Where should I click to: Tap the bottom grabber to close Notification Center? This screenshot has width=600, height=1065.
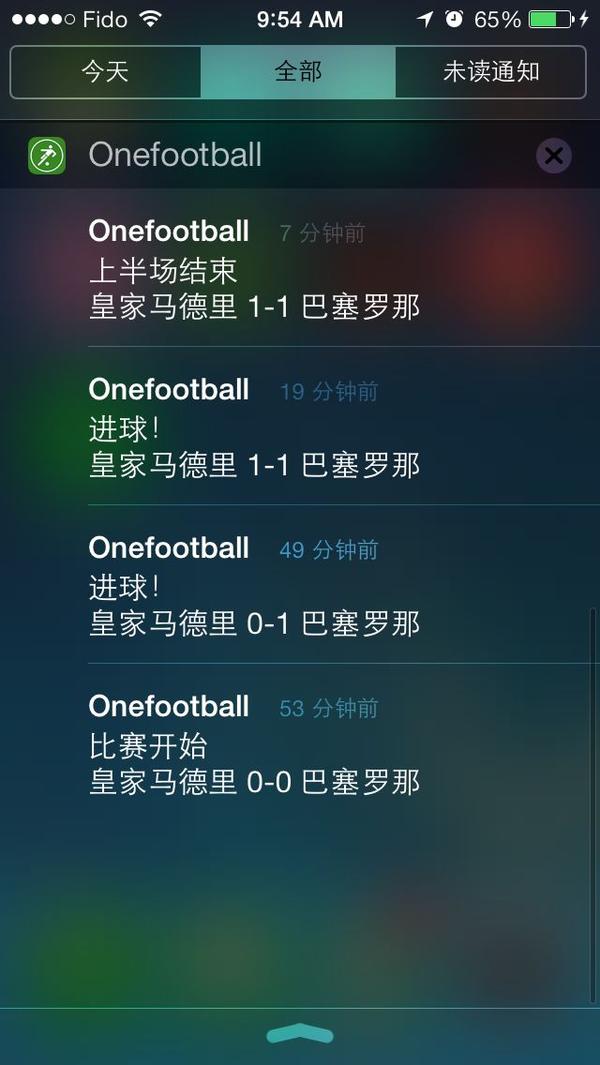click(x=300, y=1035)
